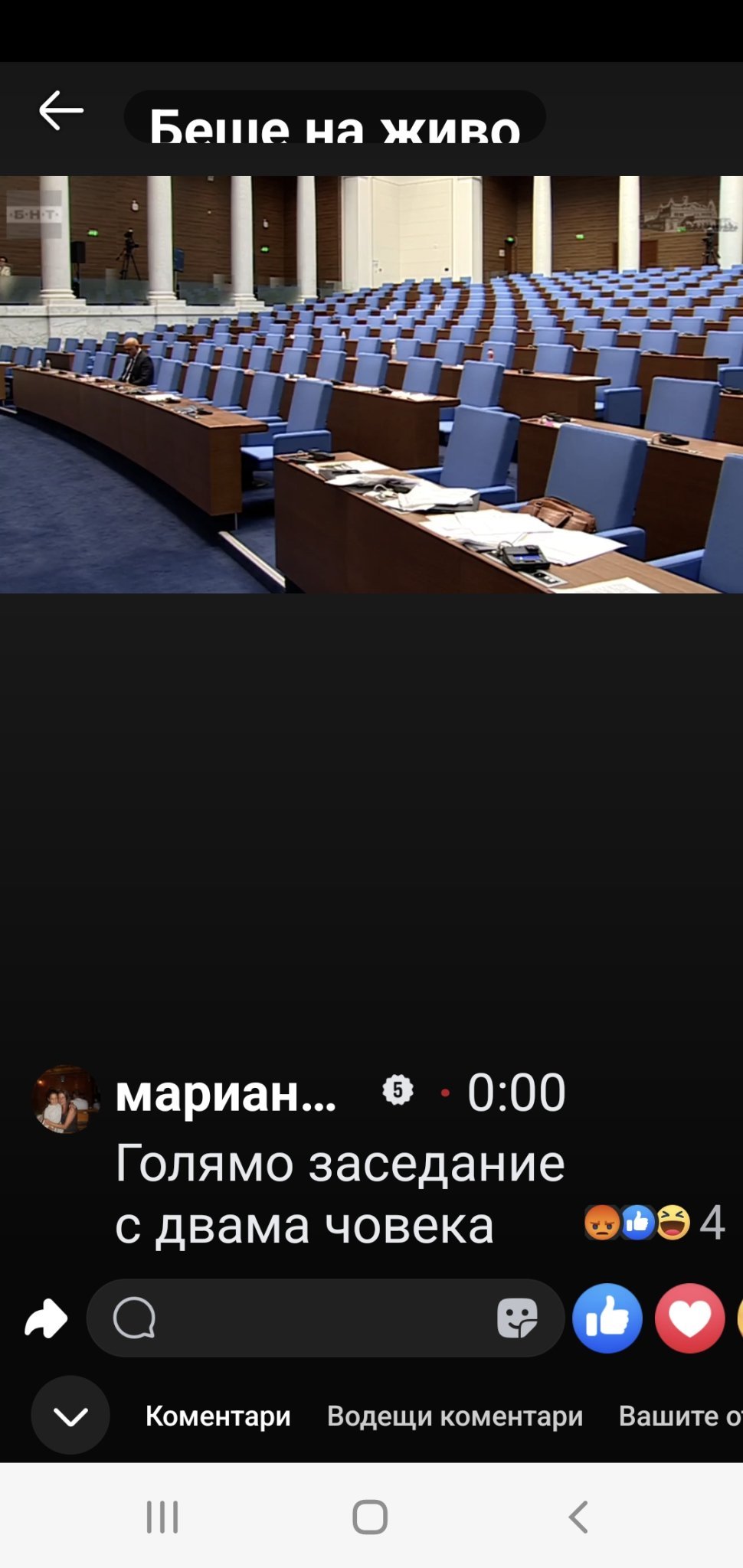Switch to the Водещи коментари tab
Screen dimensions: 743x1568
click(x=455, y=1416)
